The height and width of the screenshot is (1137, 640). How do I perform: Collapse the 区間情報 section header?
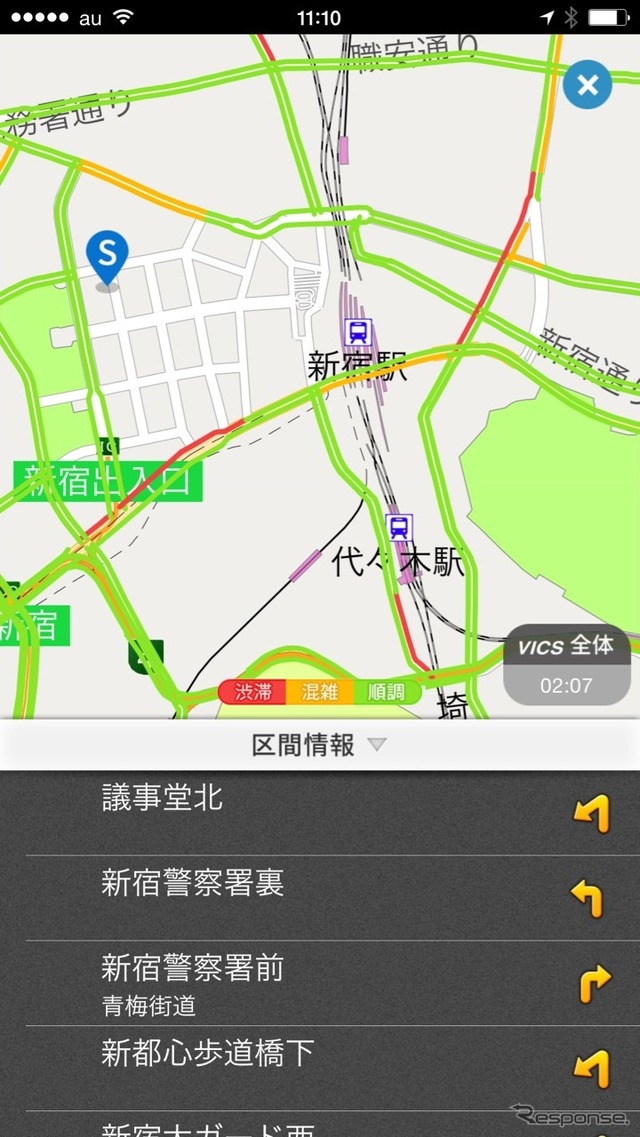pos(319,745)
